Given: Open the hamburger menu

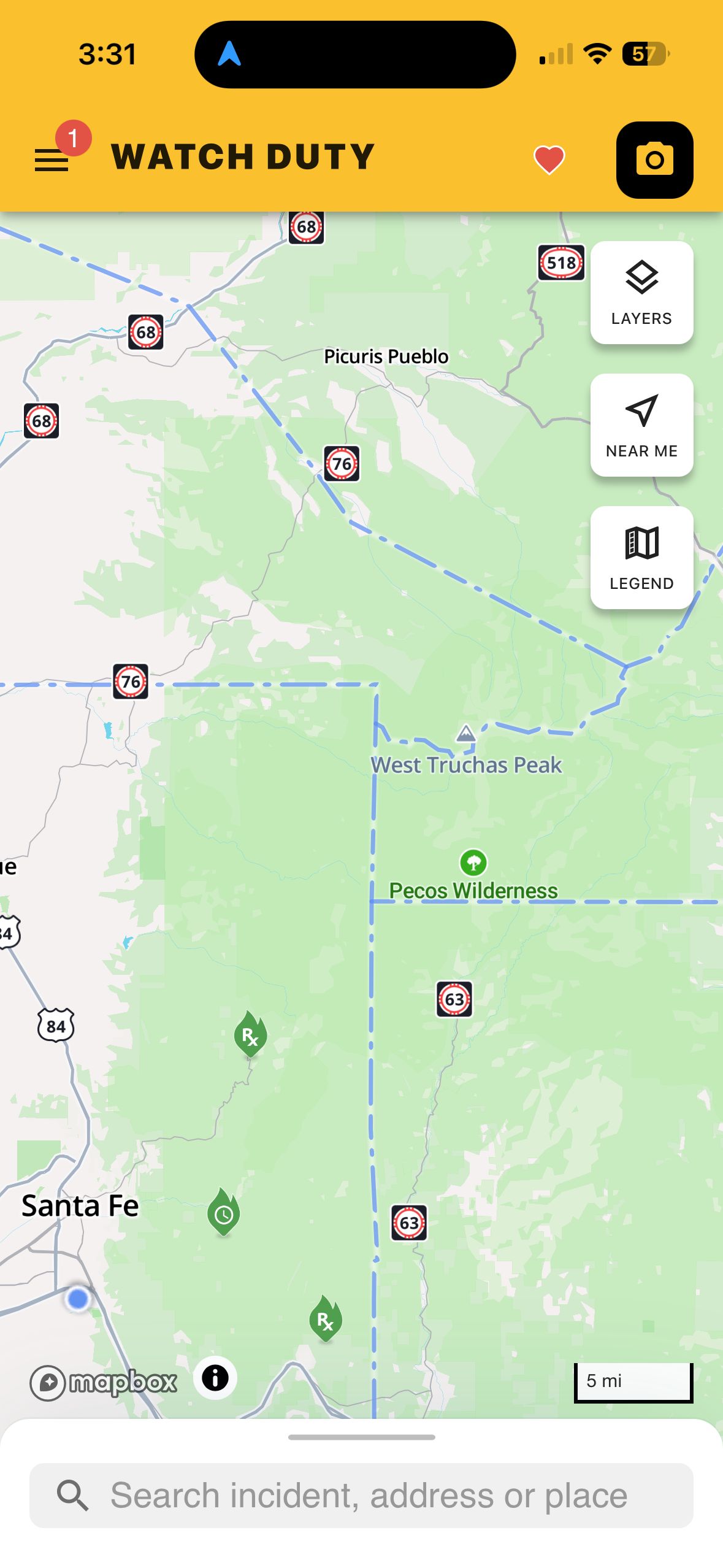Looking at the screenshot, I should [x=52, y=159].
